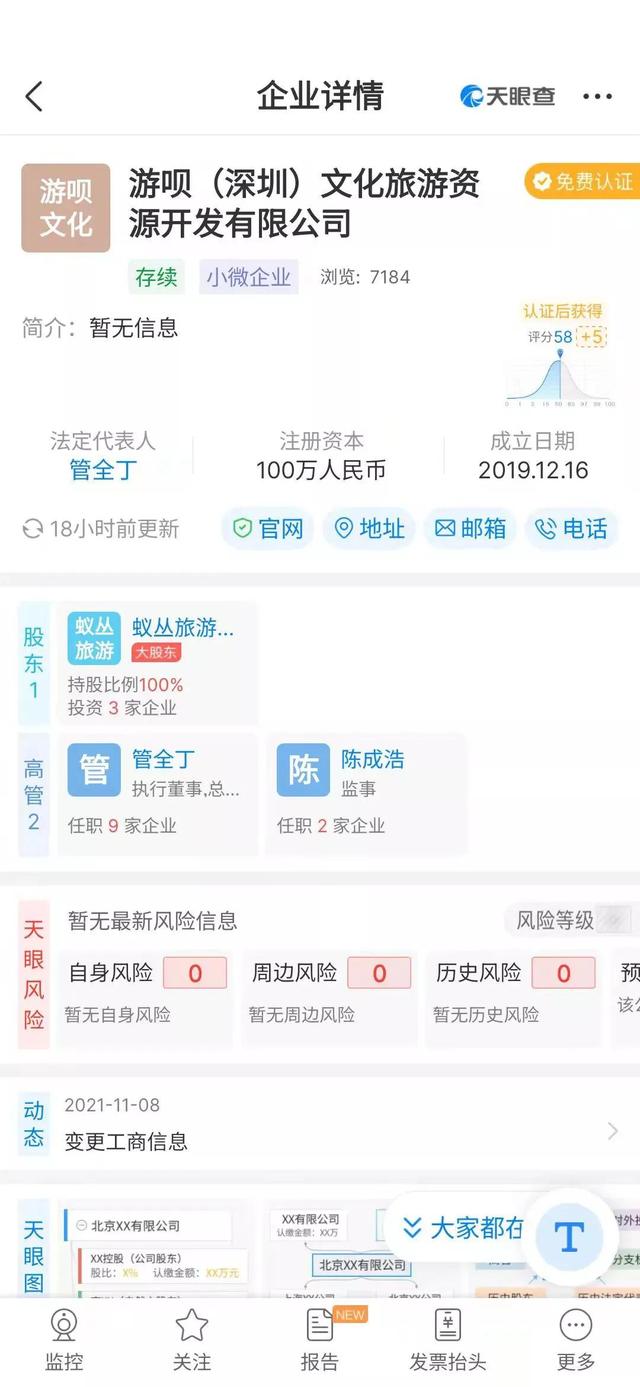Go back using the top-left arrow
The height and width of the screenshot is (1387, 640).
34,97
